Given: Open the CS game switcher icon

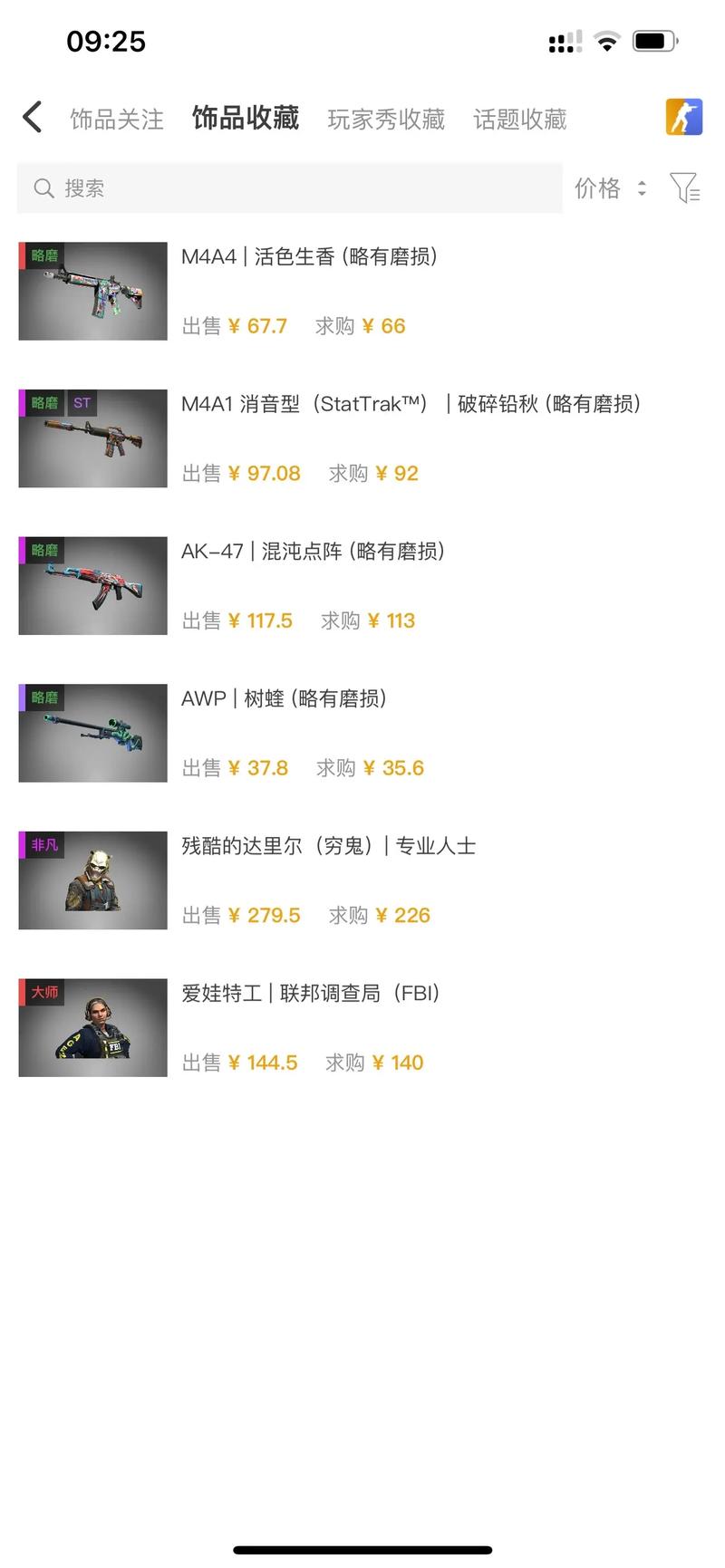Looking at the screenshot, I should coord(684,117).
